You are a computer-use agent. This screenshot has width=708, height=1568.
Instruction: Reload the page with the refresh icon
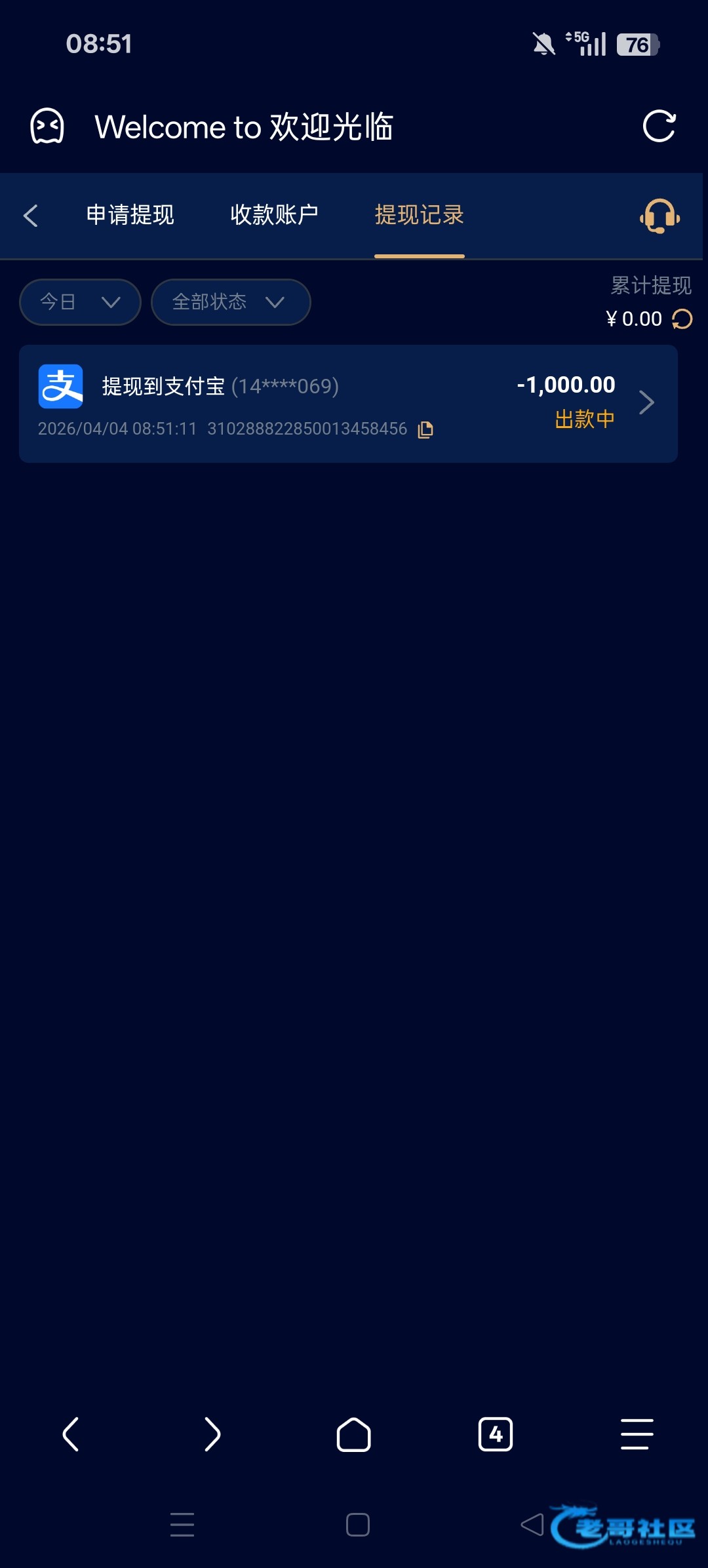(659, 126)
